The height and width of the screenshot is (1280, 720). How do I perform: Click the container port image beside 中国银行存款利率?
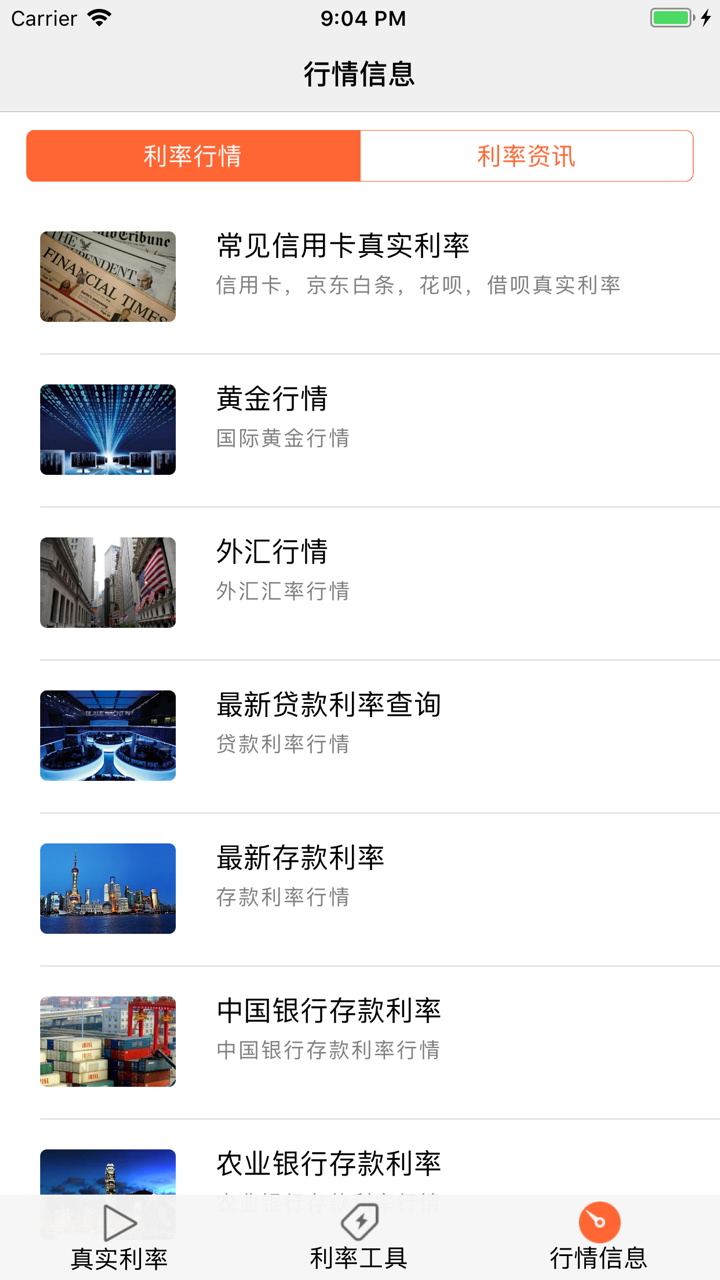tap(107, 1041)
